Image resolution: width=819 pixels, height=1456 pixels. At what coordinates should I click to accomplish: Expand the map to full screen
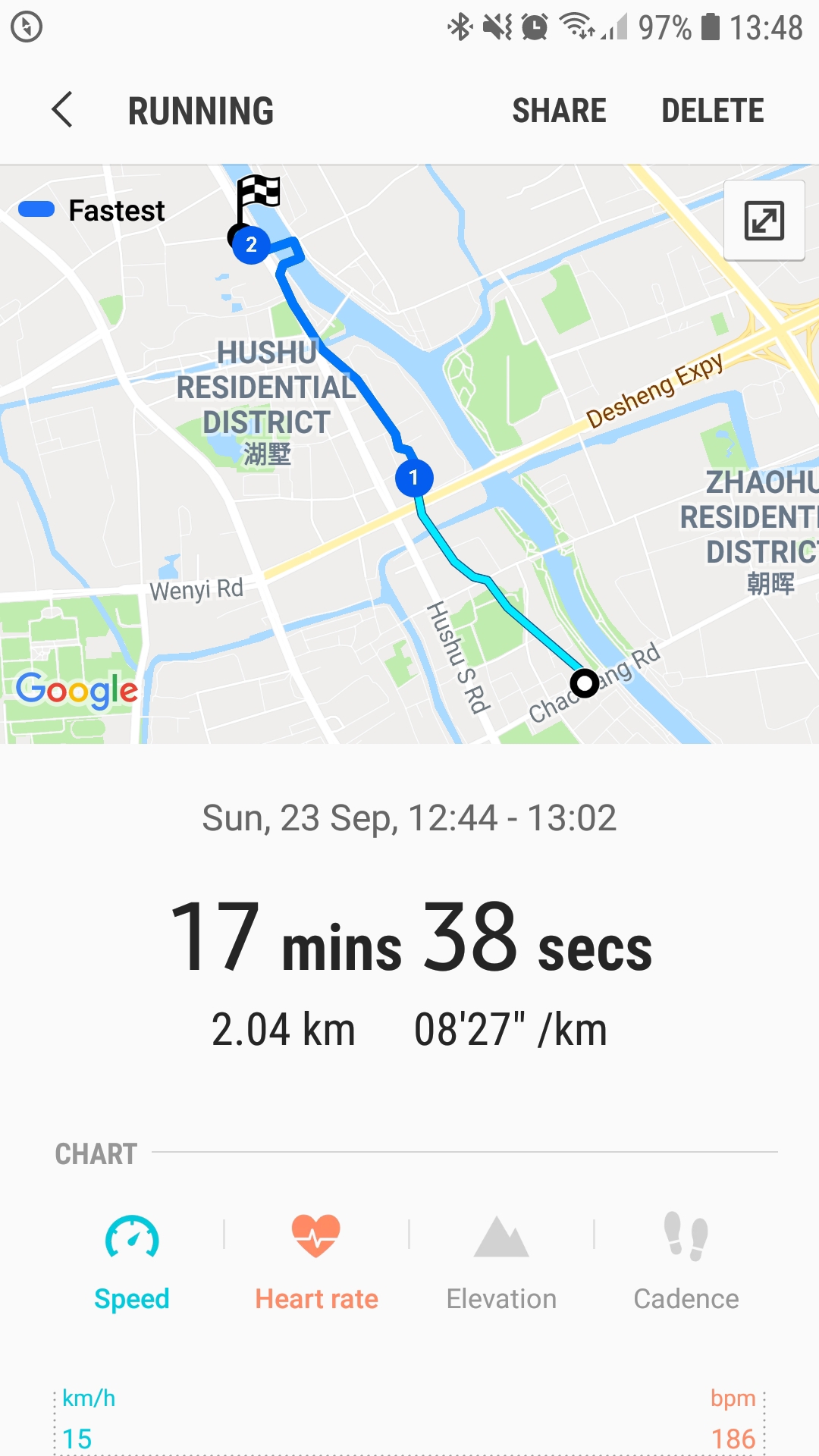764,221
